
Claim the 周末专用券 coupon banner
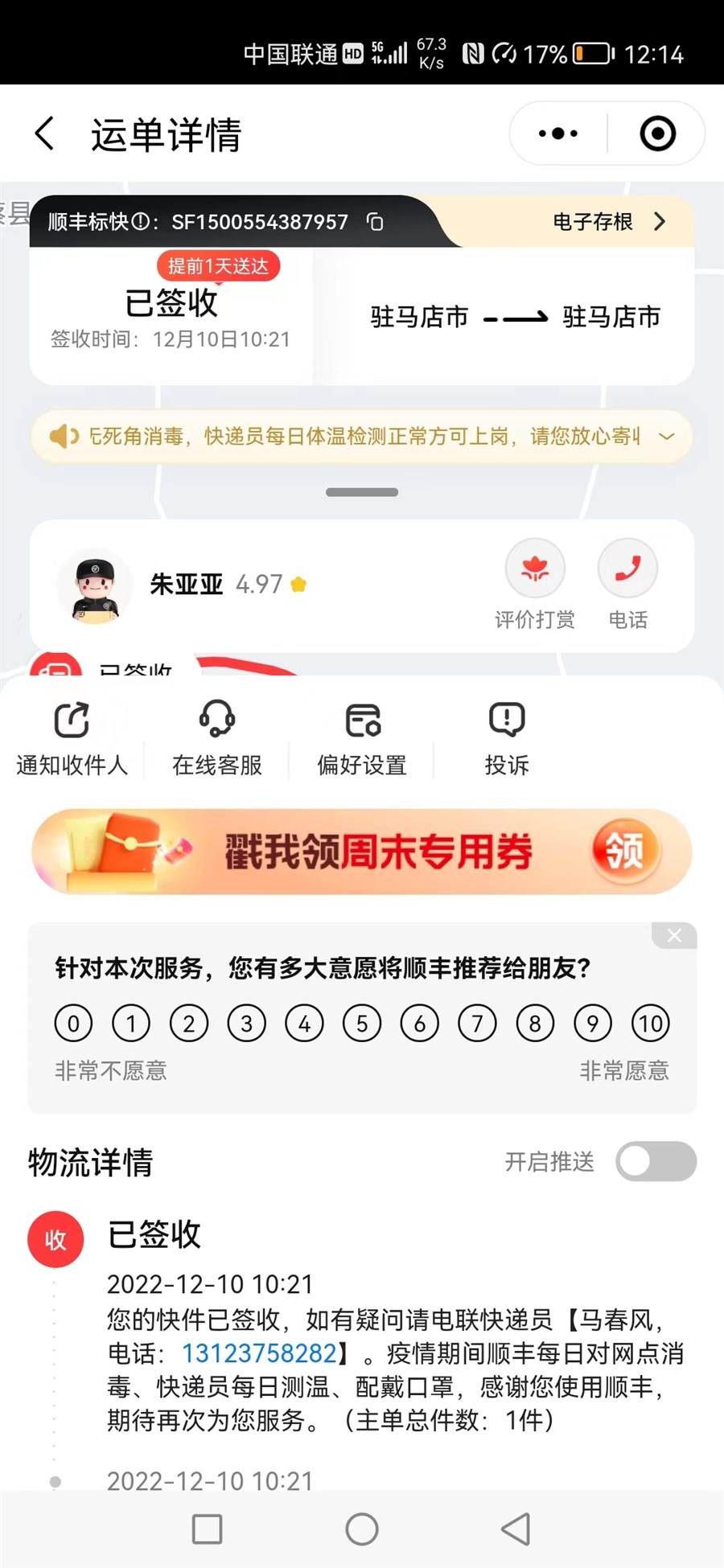[362, 852]
